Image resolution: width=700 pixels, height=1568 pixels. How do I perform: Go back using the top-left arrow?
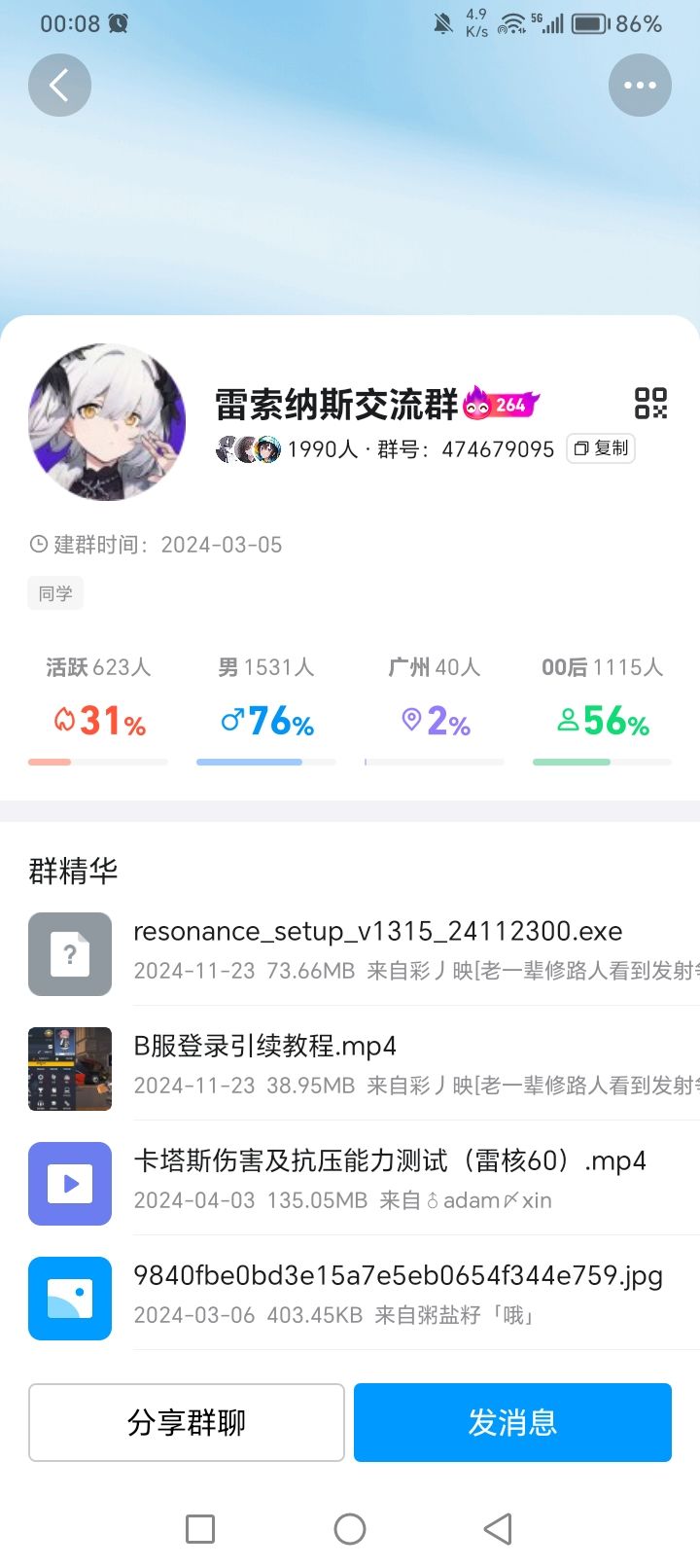(59, 86)
